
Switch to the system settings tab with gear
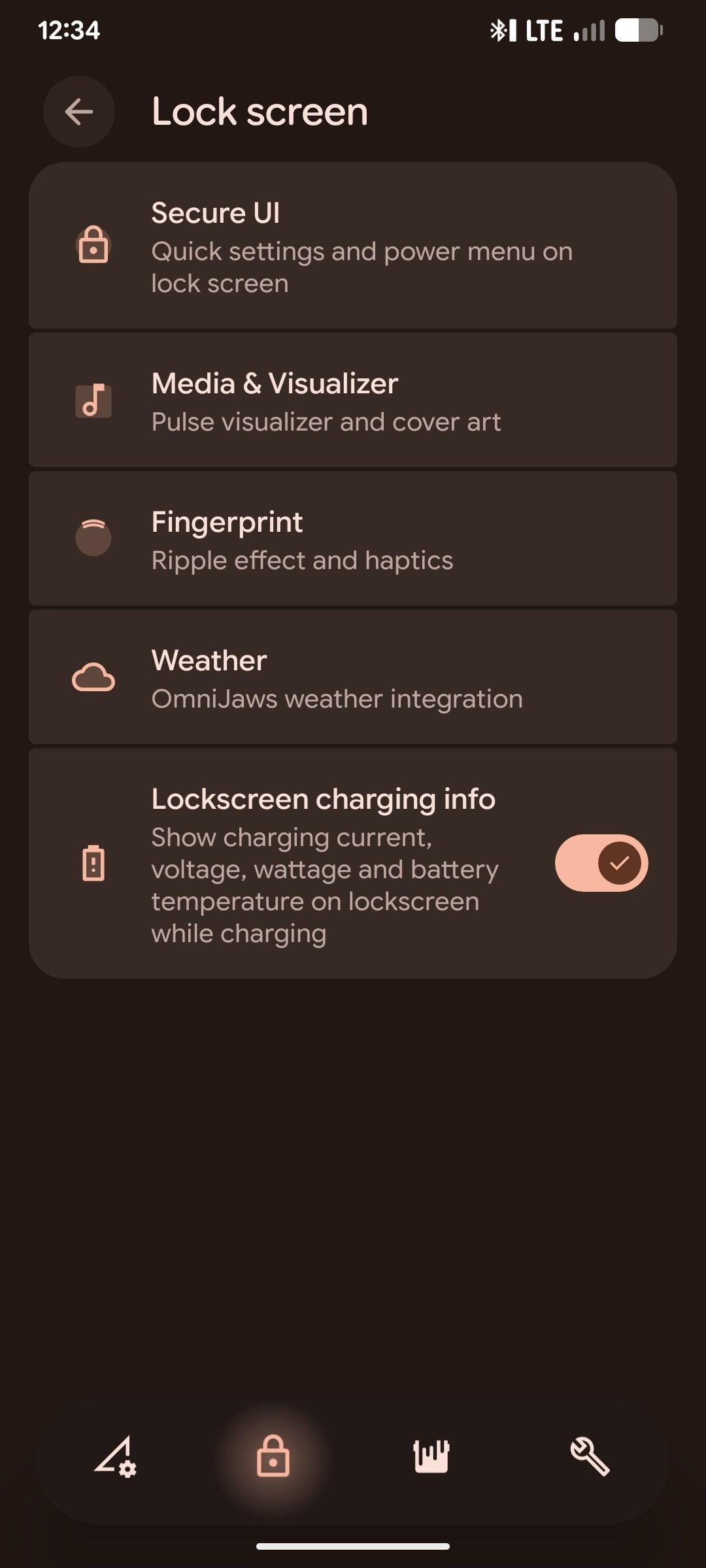tap(115, 1456)
